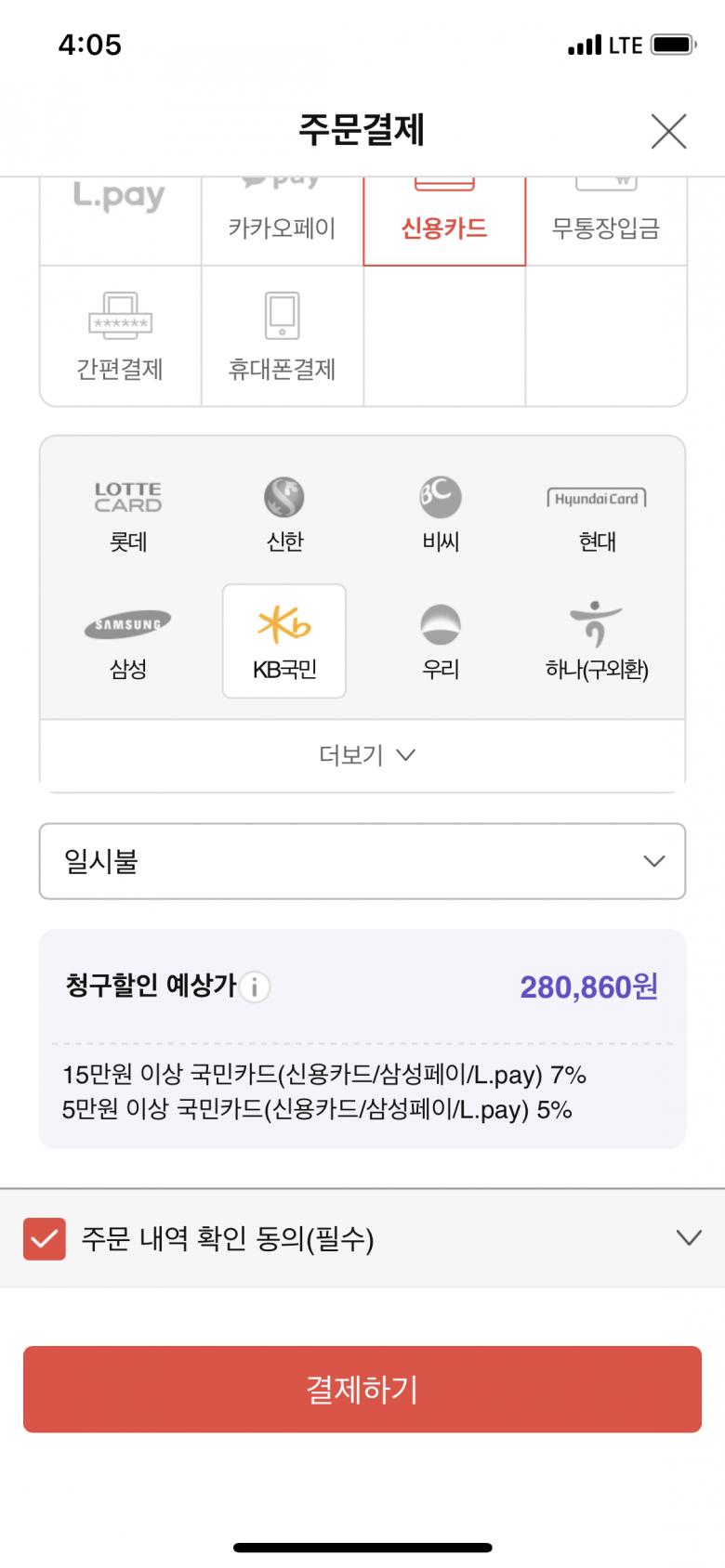Select 삼성 card

(128, 641)
